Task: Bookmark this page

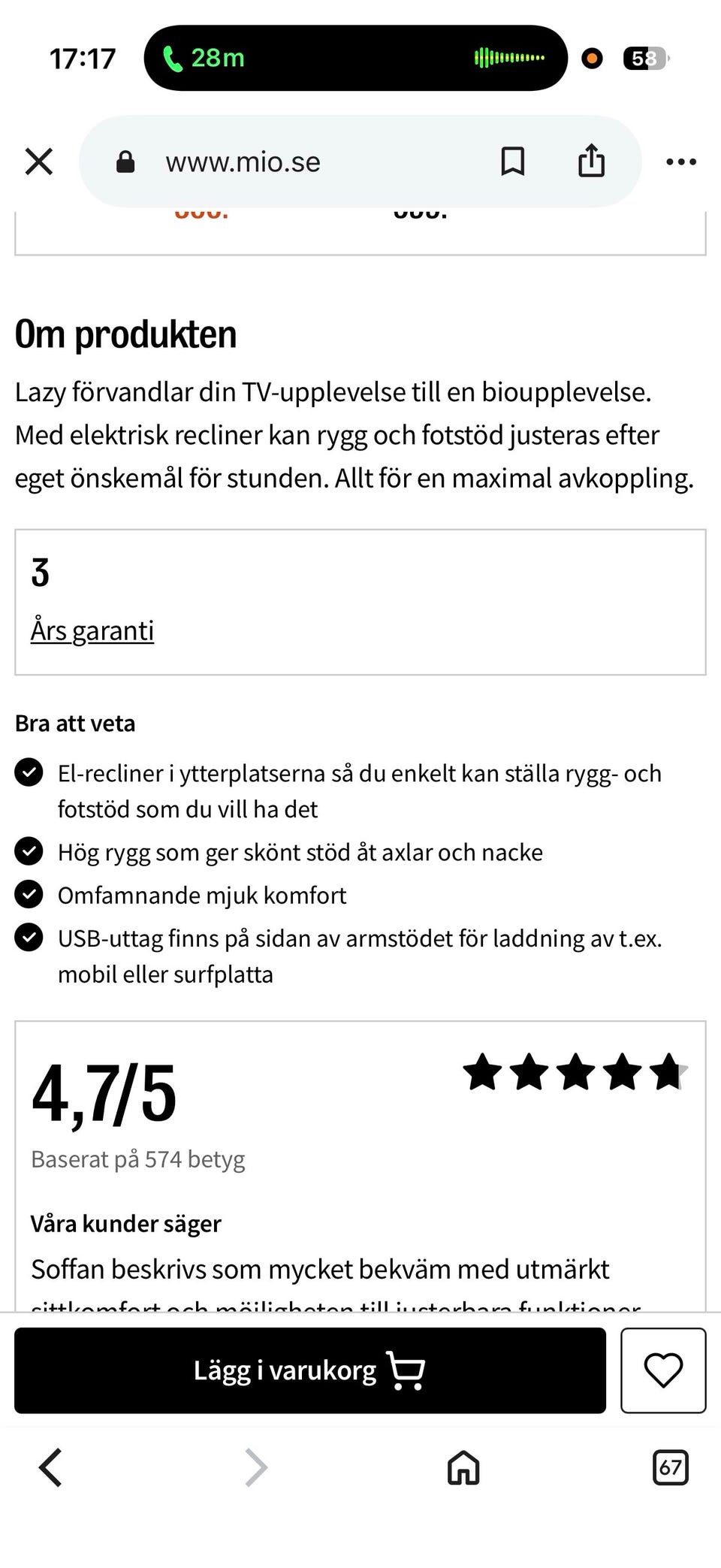Action: pyautogui.click(x=513, y=162)
